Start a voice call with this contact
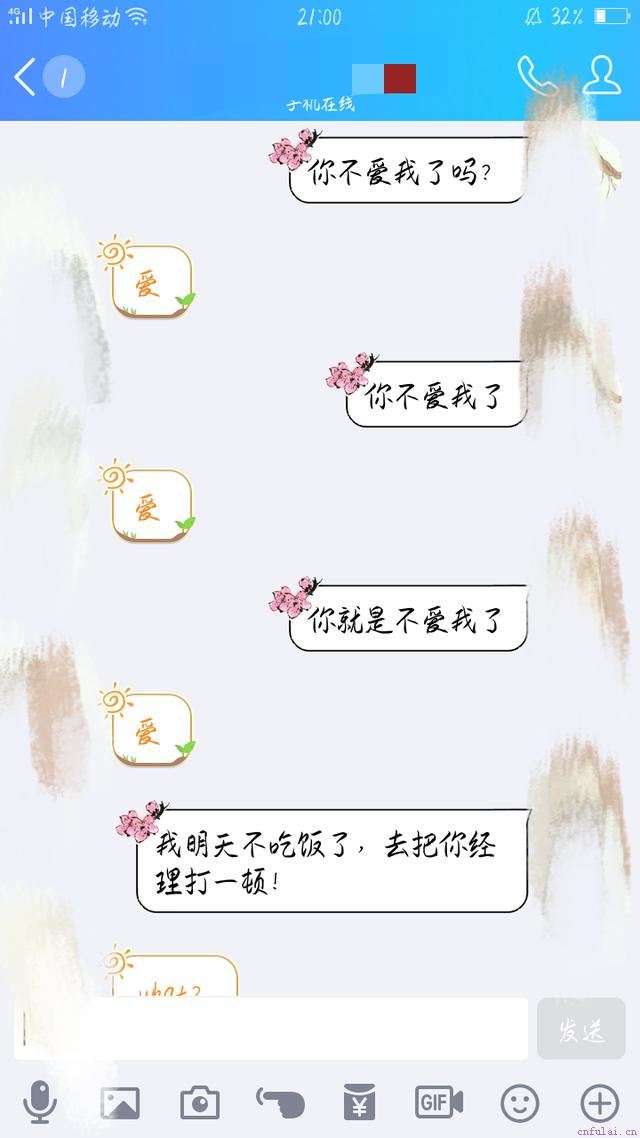This screenshot has width=640, height=1138. coord(537,76)
